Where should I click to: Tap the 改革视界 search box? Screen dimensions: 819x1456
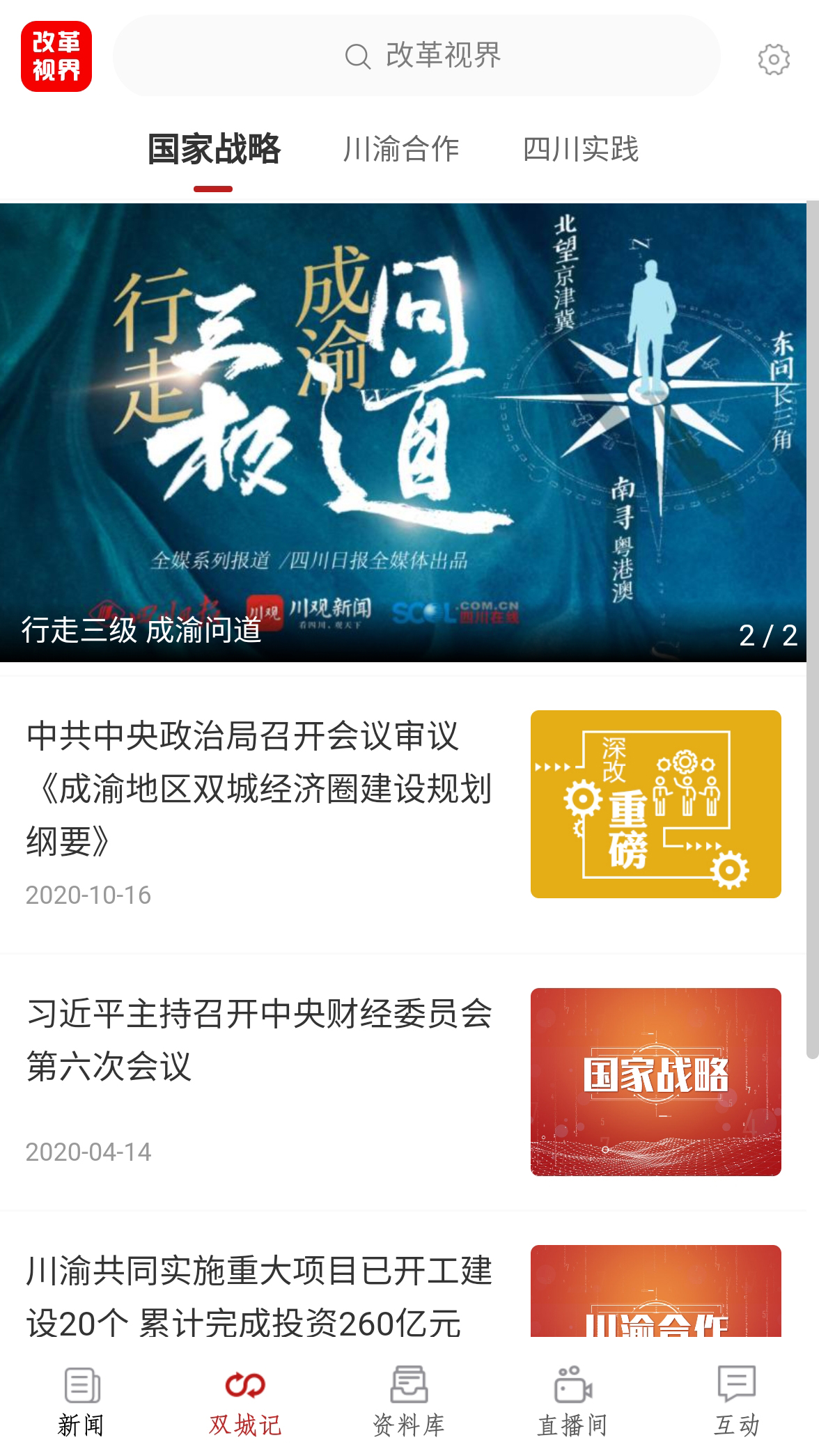pyautogui.click(x=416, y=56)
